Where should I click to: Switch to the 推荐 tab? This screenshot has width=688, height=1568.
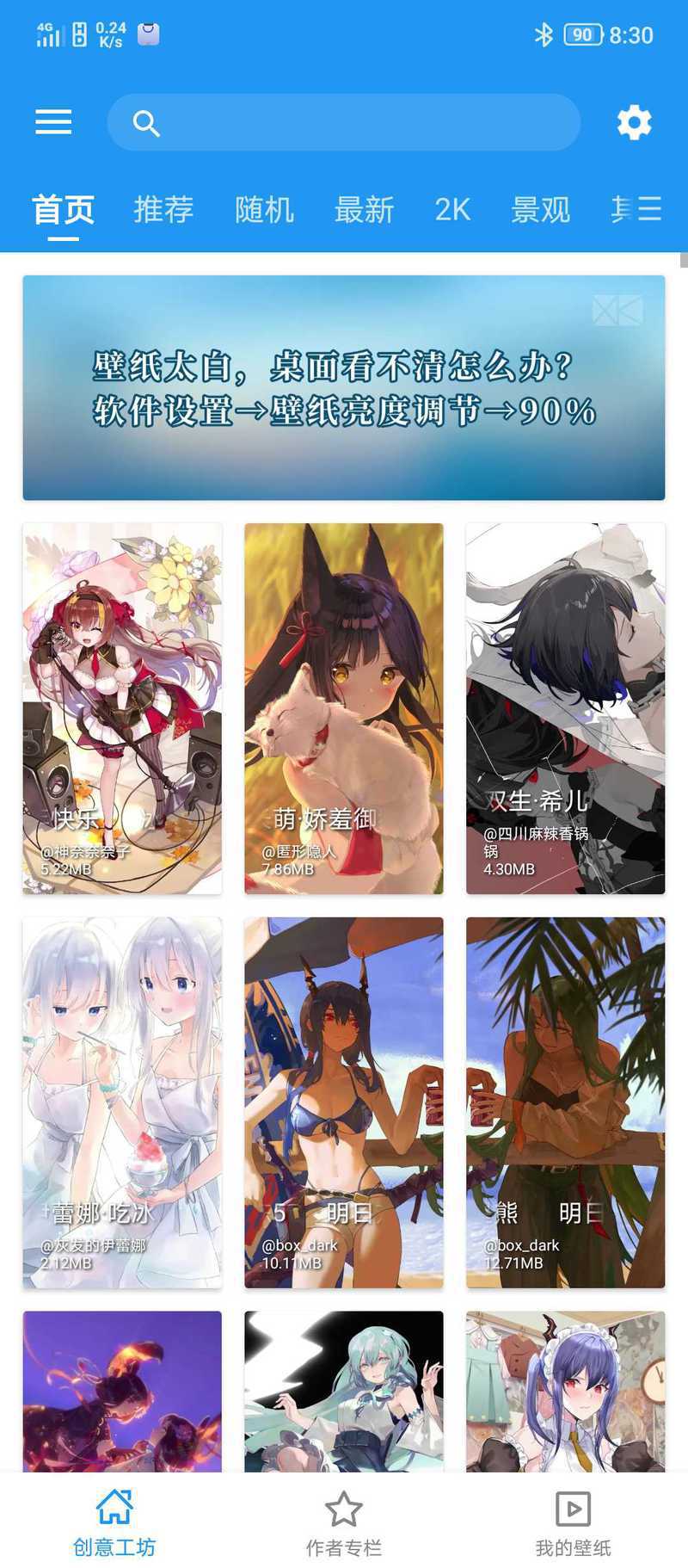click(x=163, y=209)
